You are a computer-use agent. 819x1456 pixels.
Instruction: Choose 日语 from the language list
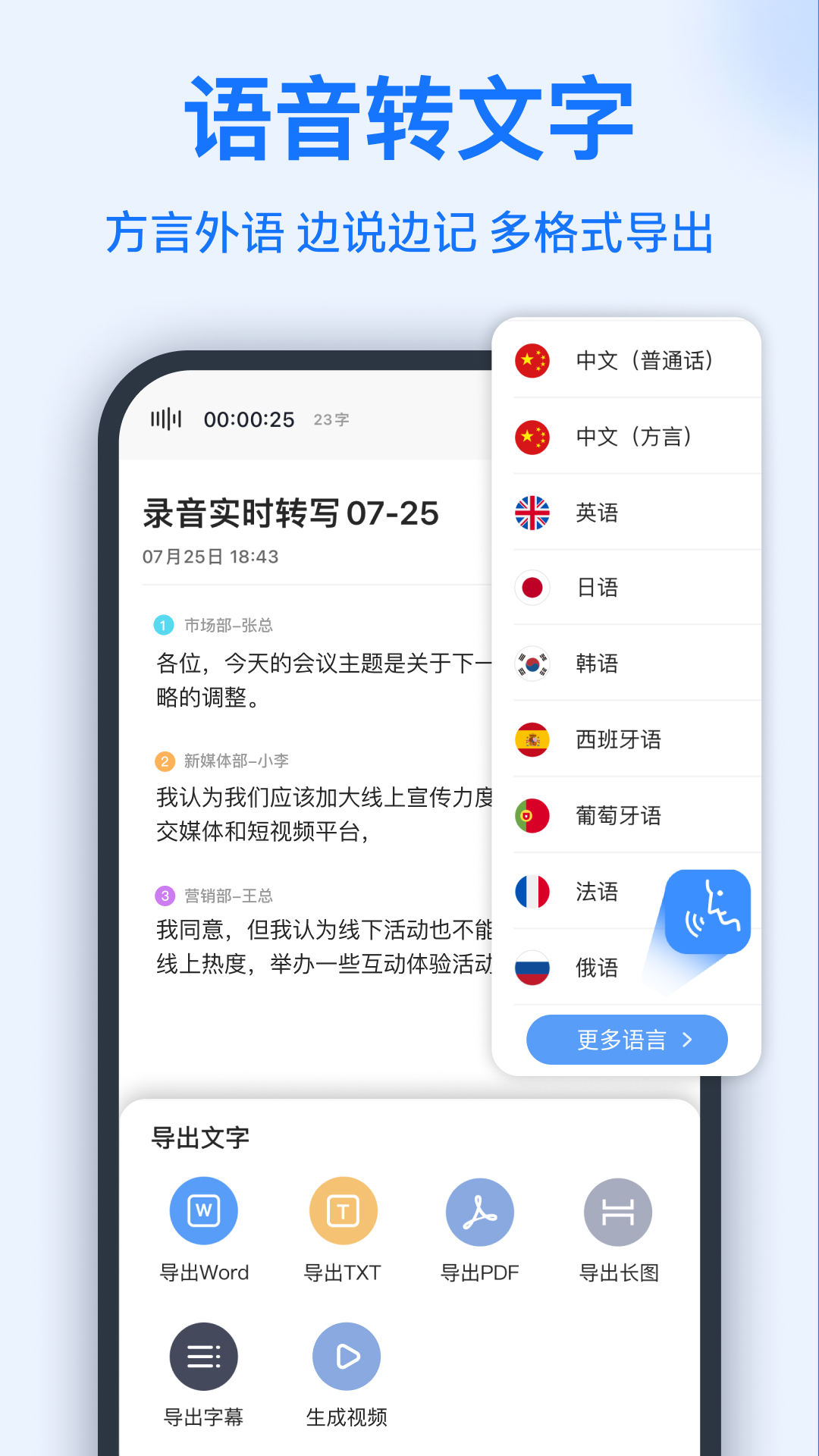pyautogui.click(x=597, y=588)
